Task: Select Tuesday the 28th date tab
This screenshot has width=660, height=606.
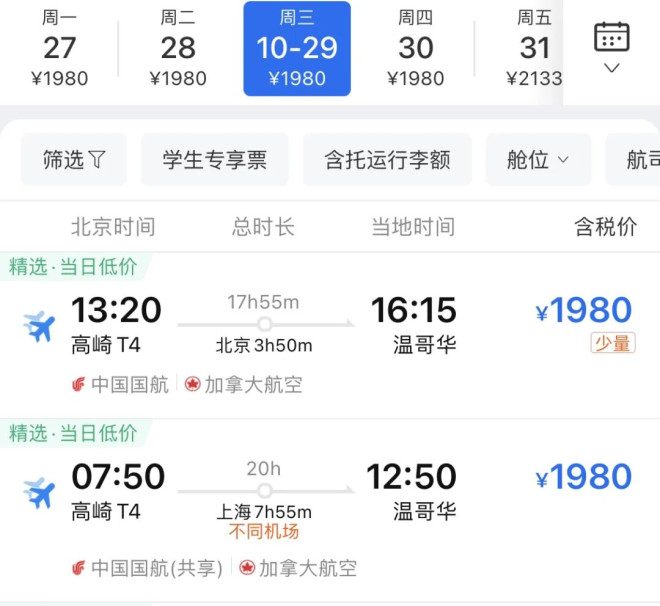Action: (178, 48)
